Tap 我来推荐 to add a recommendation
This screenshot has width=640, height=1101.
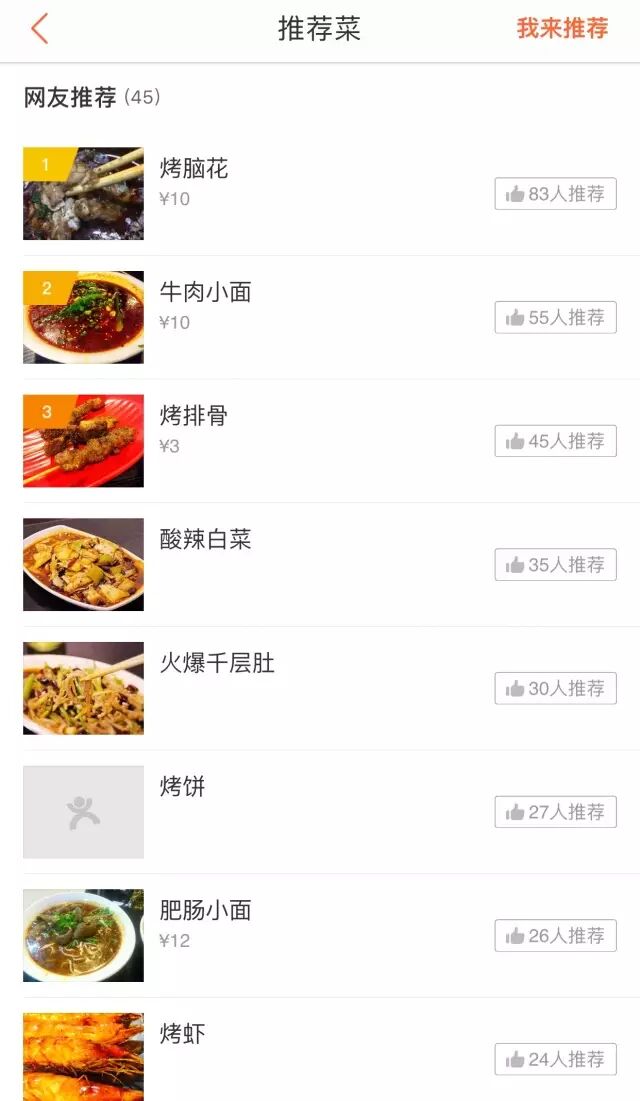[x=562, y=29]
